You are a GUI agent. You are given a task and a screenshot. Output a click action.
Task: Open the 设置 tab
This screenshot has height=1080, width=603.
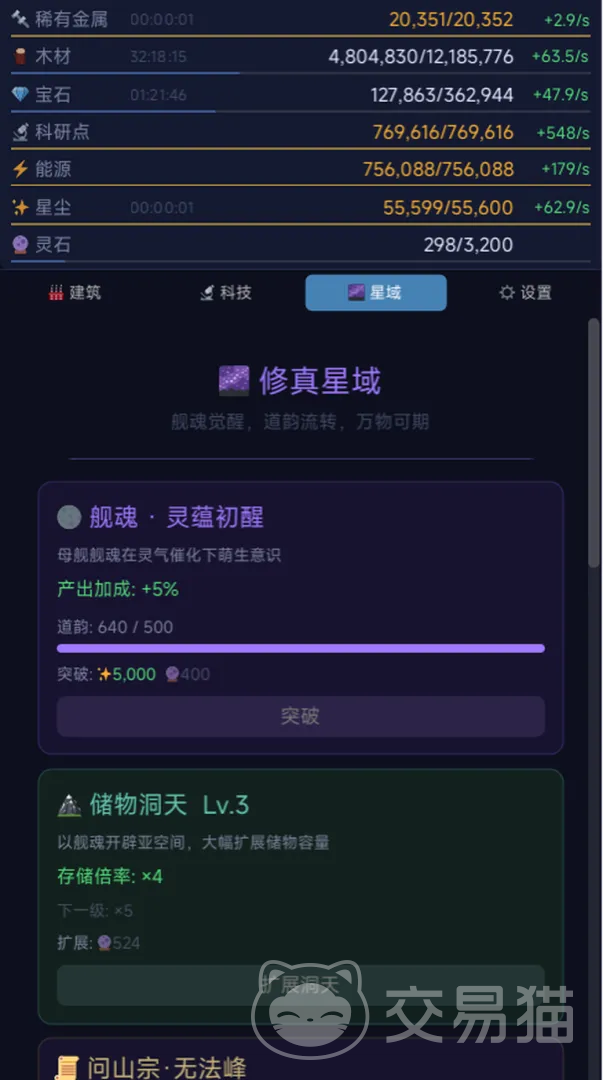tap(525, 293)
